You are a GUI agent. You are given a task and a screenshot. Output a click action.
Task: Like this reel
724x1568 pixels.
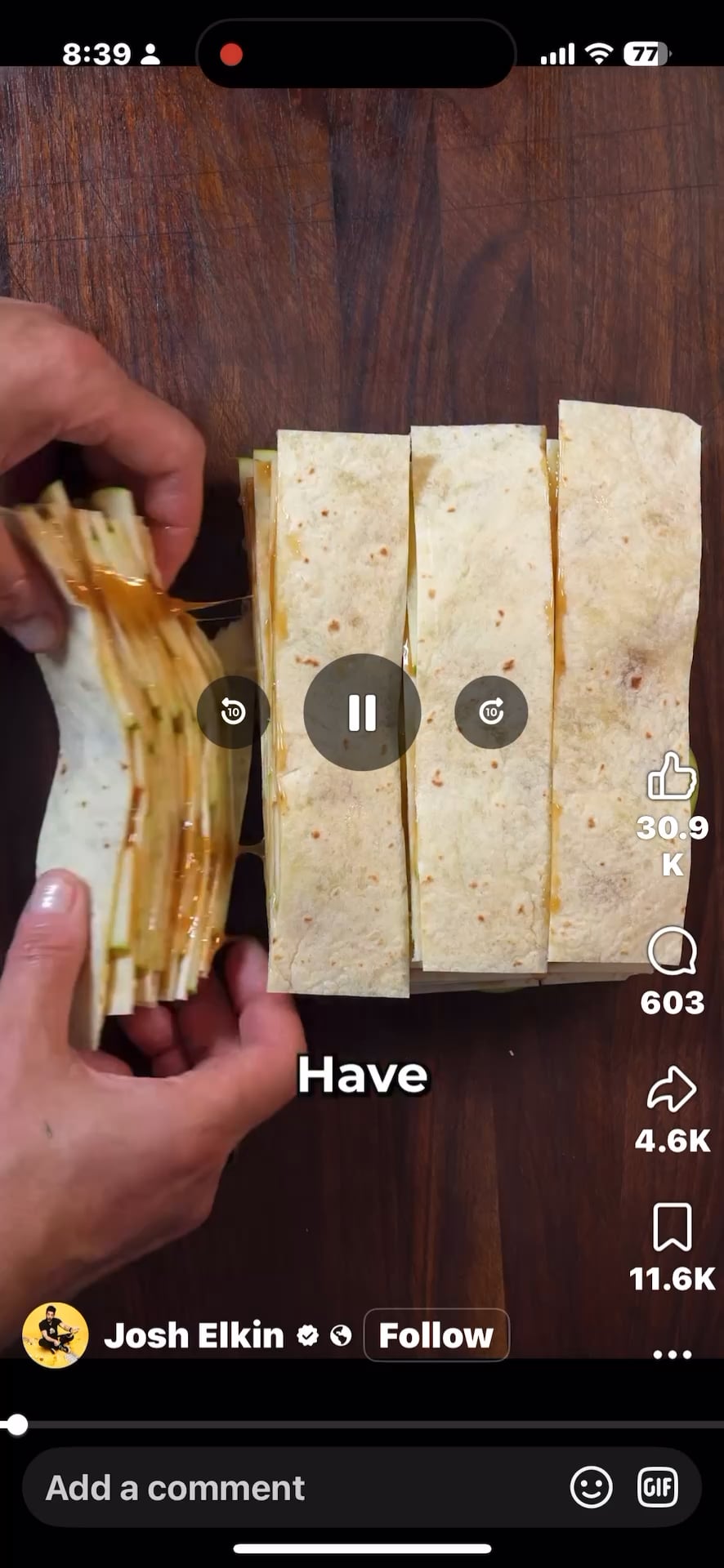point(671,776)
